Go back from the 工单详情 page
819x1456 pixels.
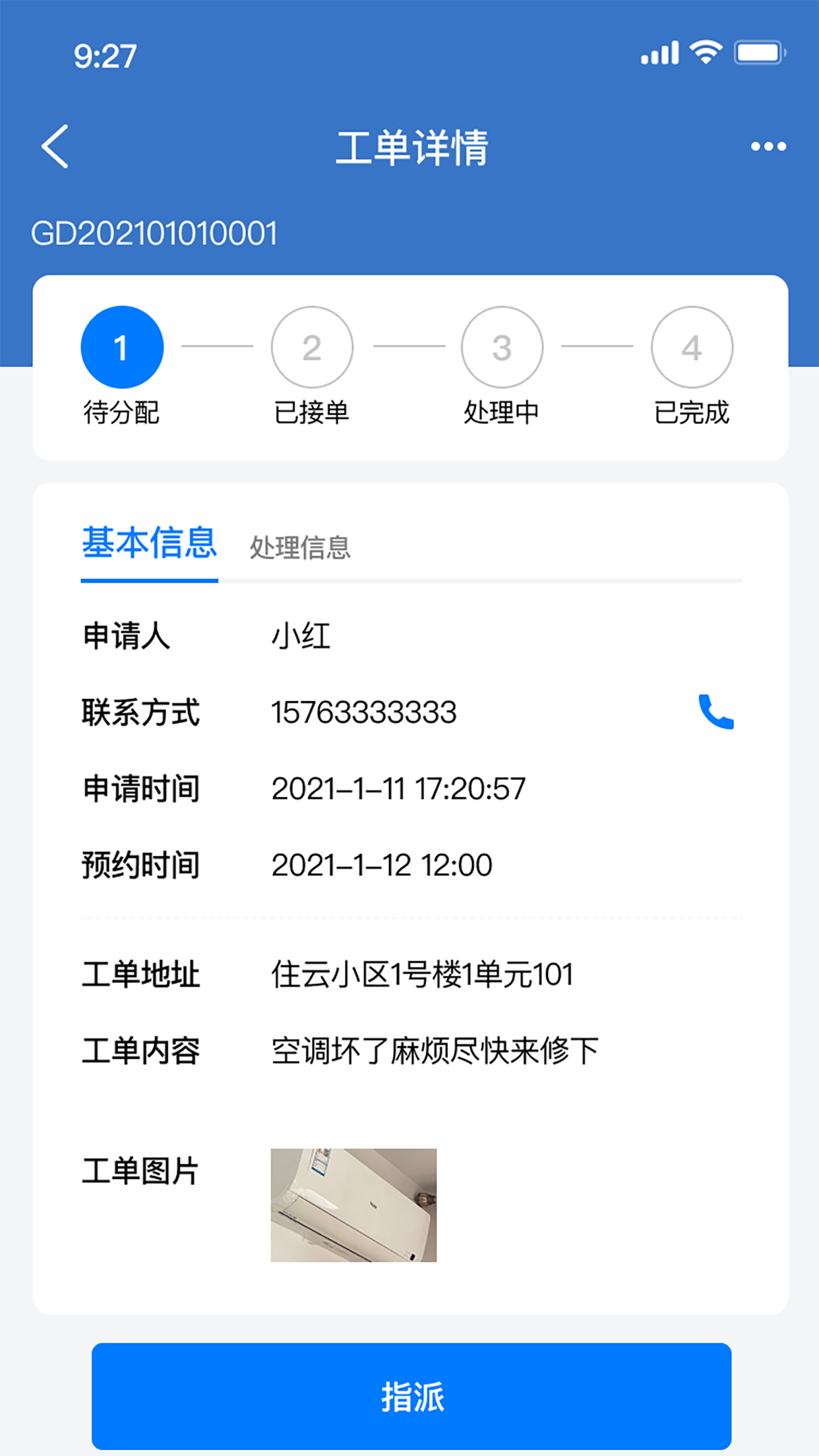point(55,146)
